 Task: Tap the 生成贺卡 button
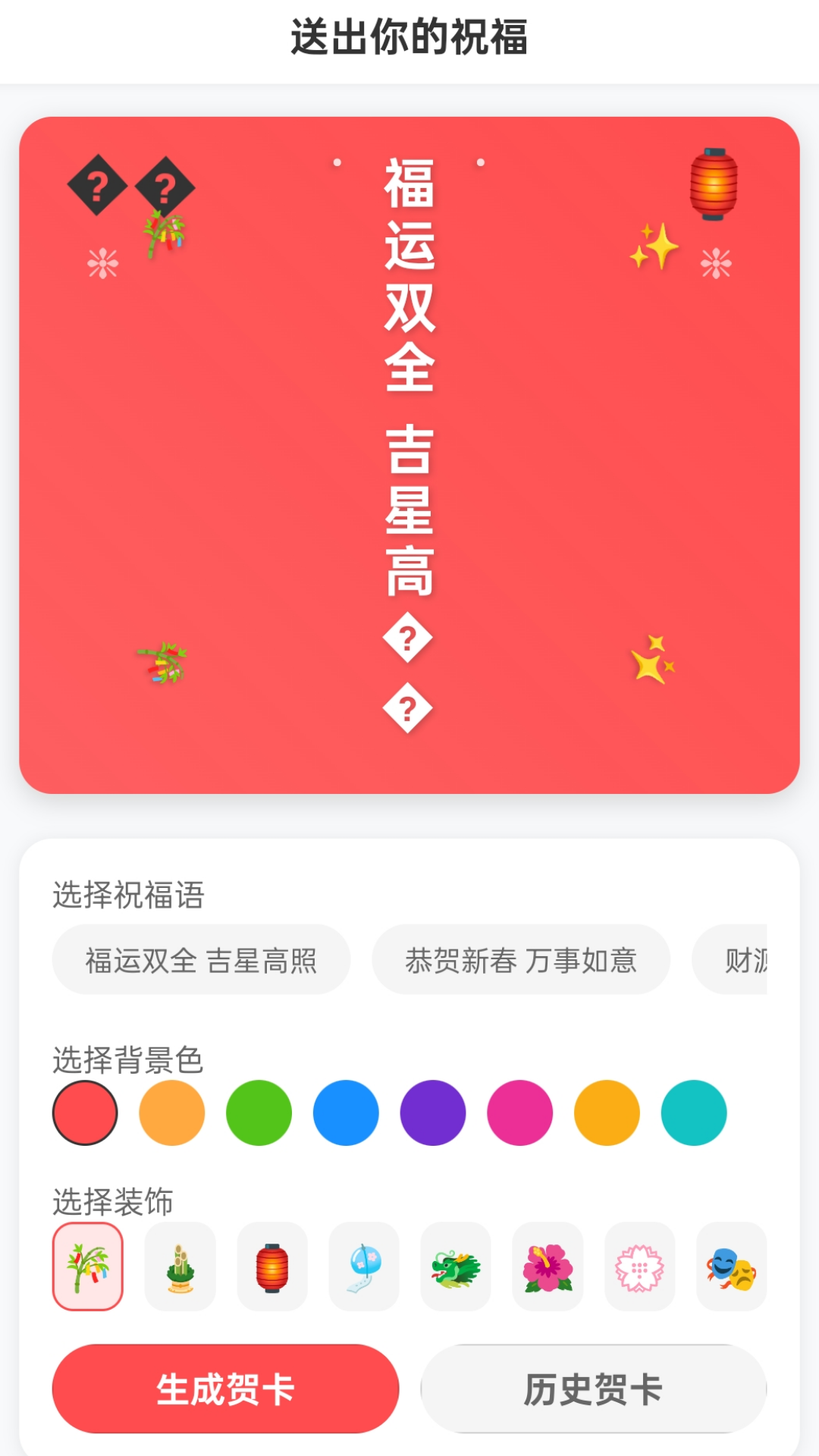click(x=224, y=1388)
